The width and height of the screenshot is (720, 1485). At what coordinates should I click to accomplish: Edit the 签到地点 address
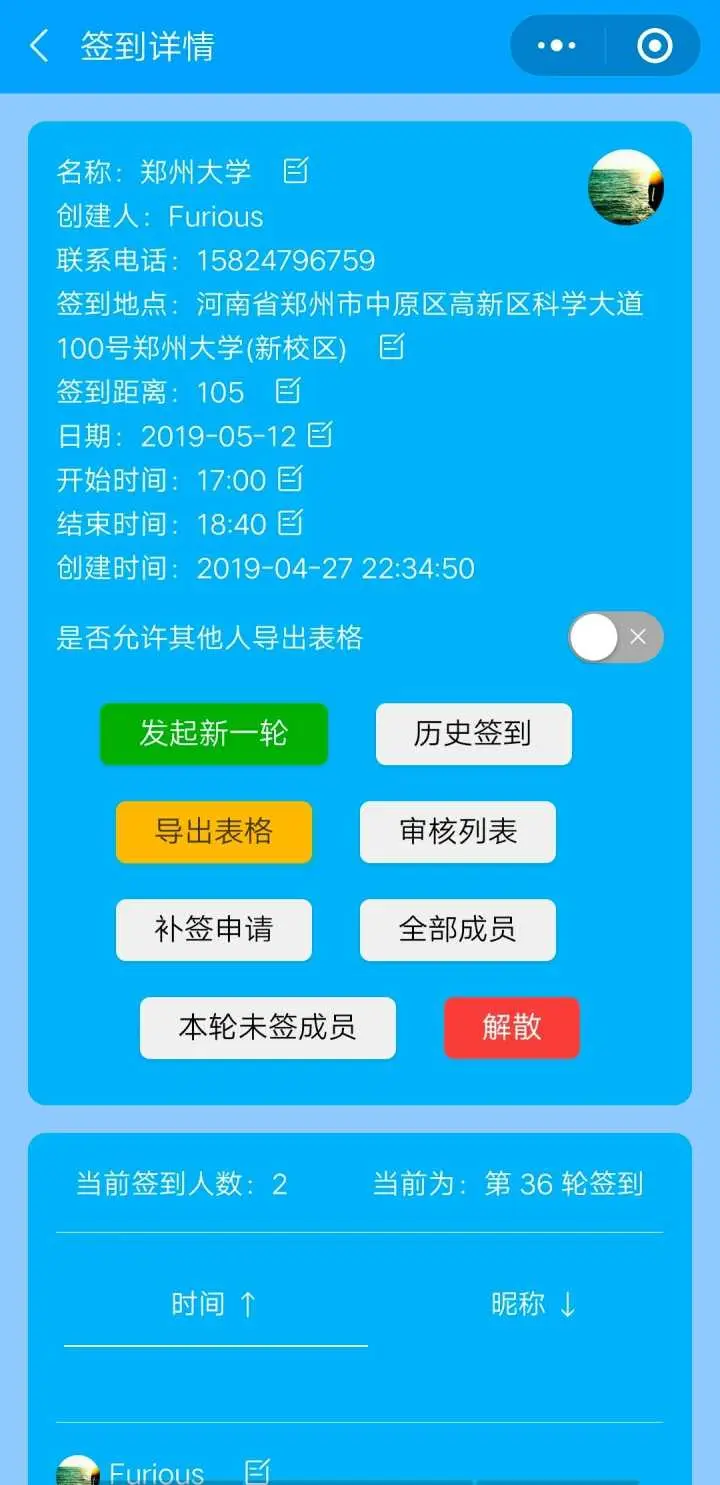coord(392,347)
